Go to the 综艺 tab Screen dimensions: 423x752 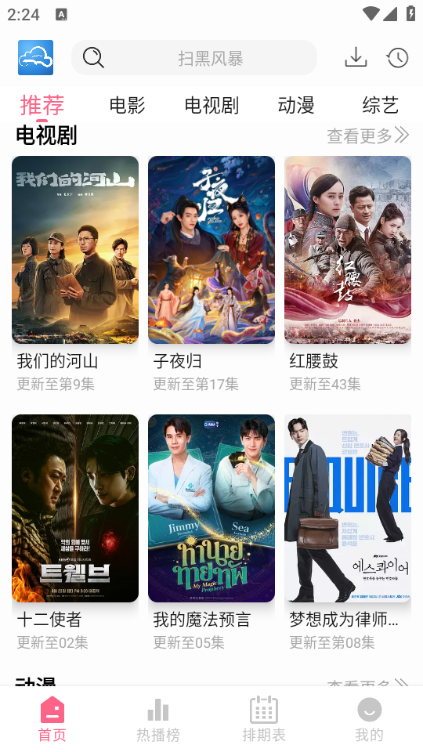pyautogui.click(x=380, y=105)
